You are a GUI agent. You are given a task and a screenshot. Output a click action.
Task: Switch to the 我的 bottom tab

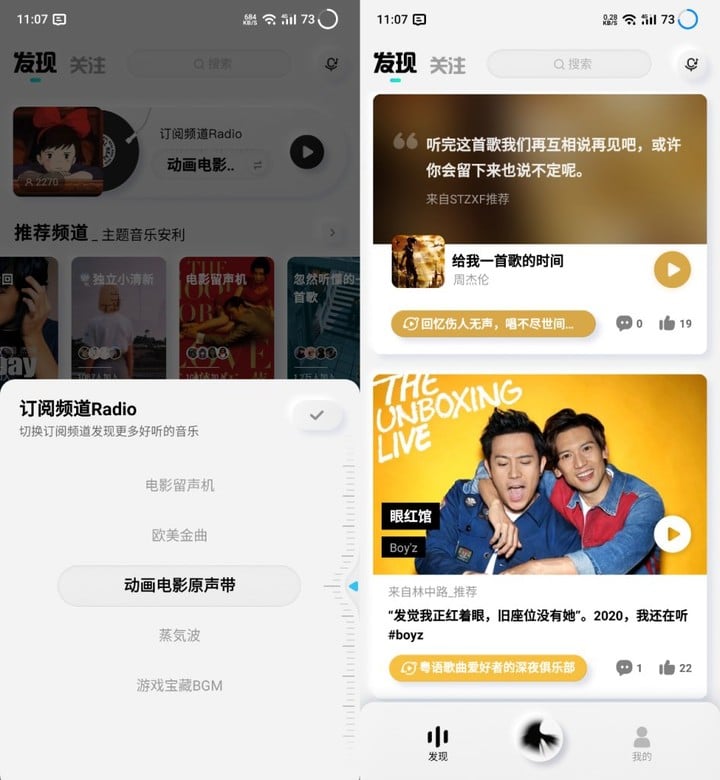[642, 743]
